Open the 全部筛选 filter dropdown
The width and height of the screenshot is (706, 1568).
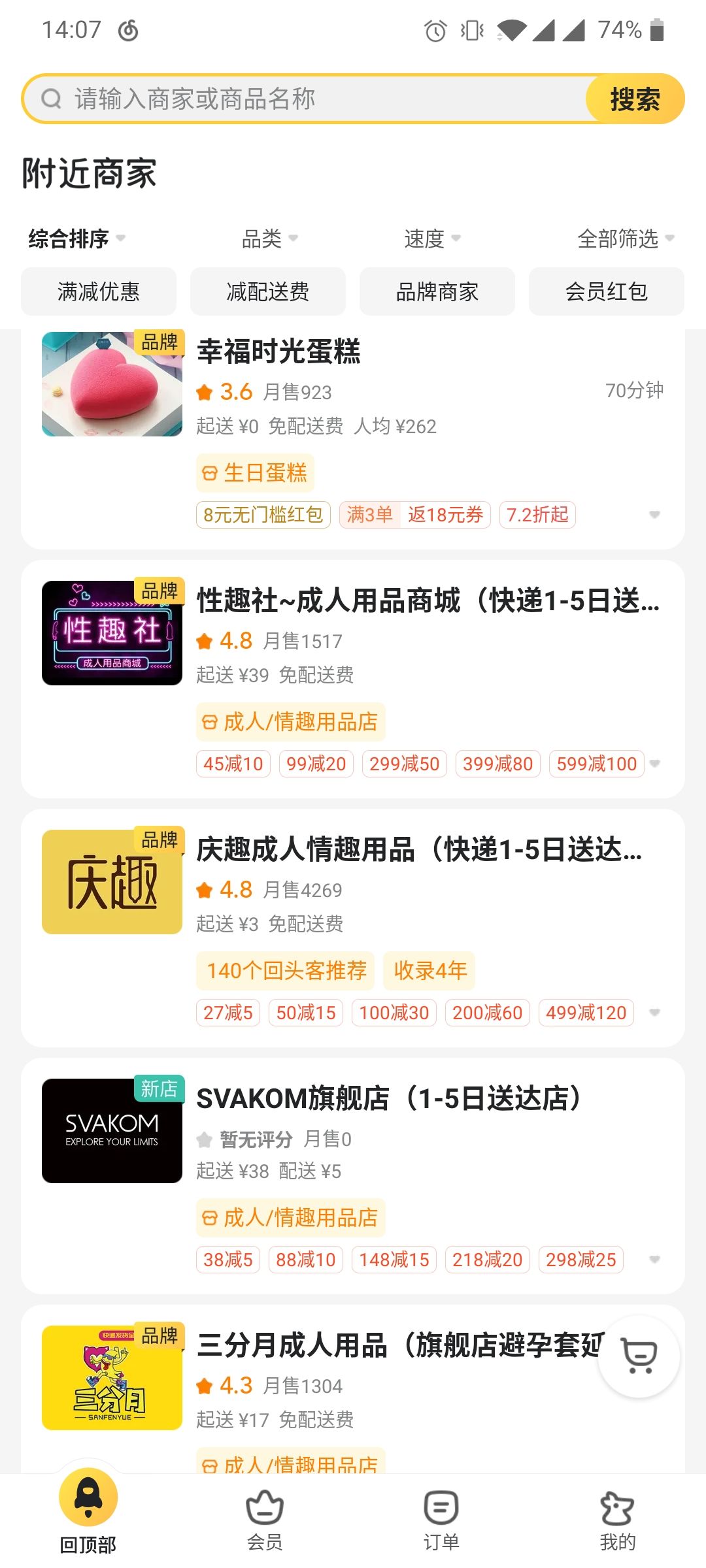625,238
